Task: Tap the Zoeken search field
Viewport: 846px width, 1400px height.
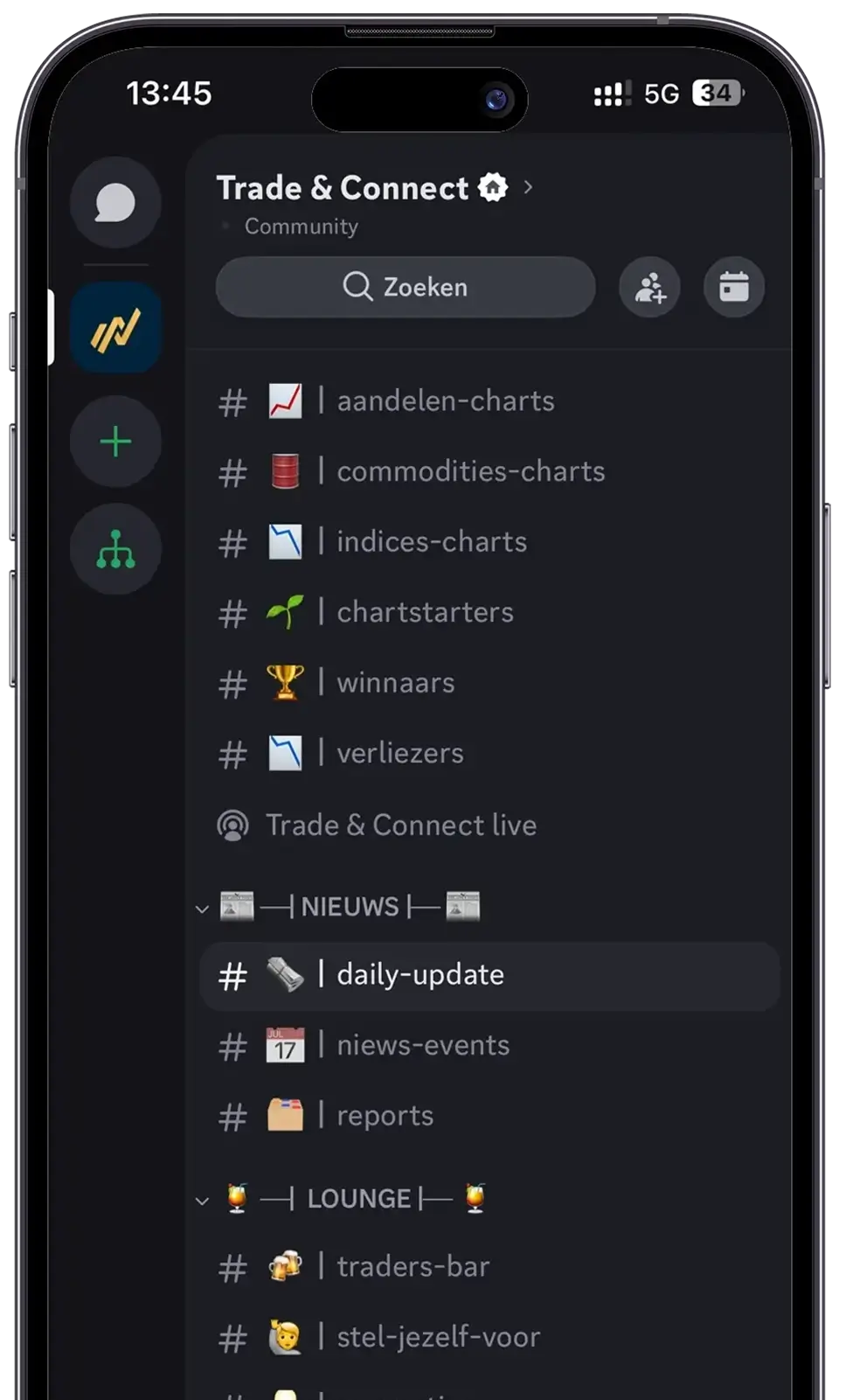Action: [x=406, y=287]
